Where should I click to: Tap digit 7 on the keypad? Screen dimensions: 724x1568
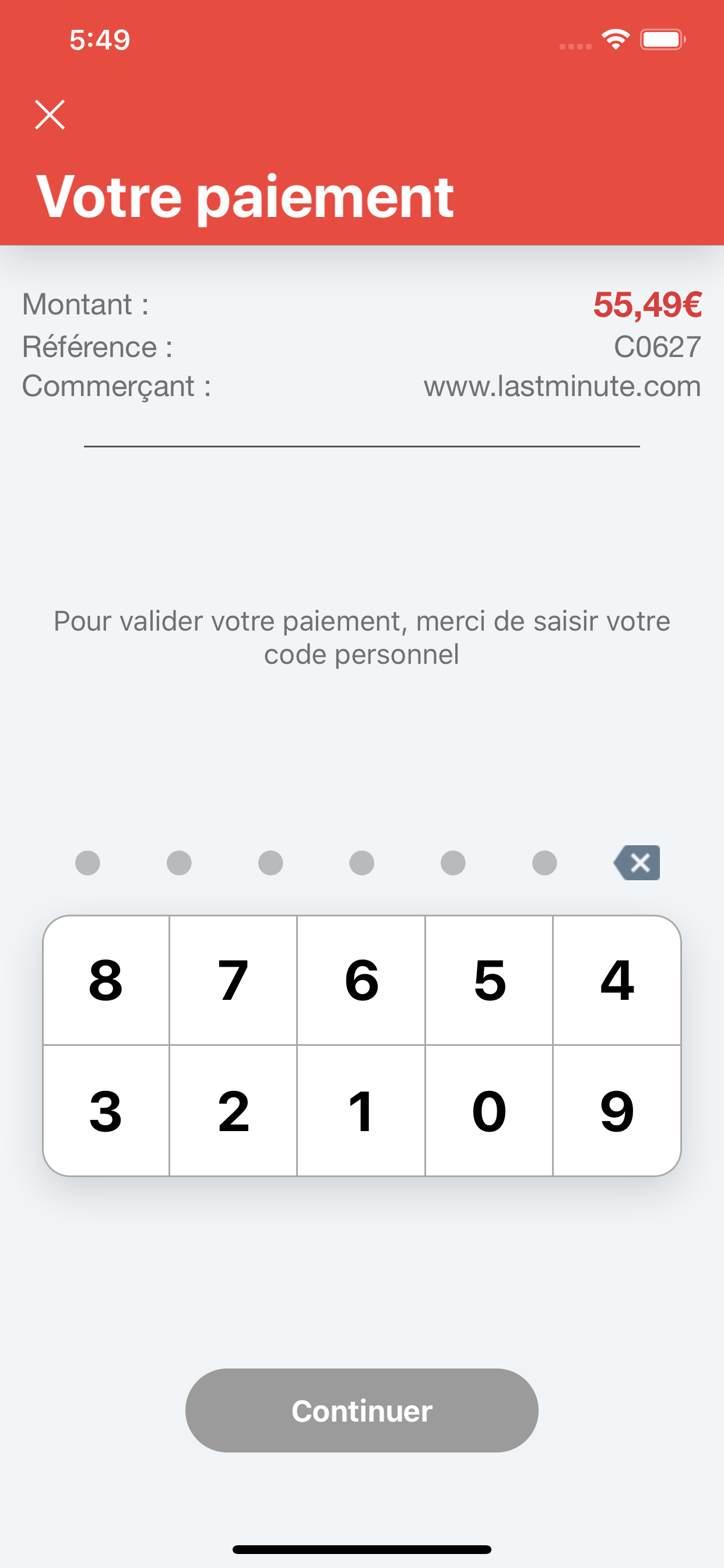pyautogui.click(x=233, y=980)
